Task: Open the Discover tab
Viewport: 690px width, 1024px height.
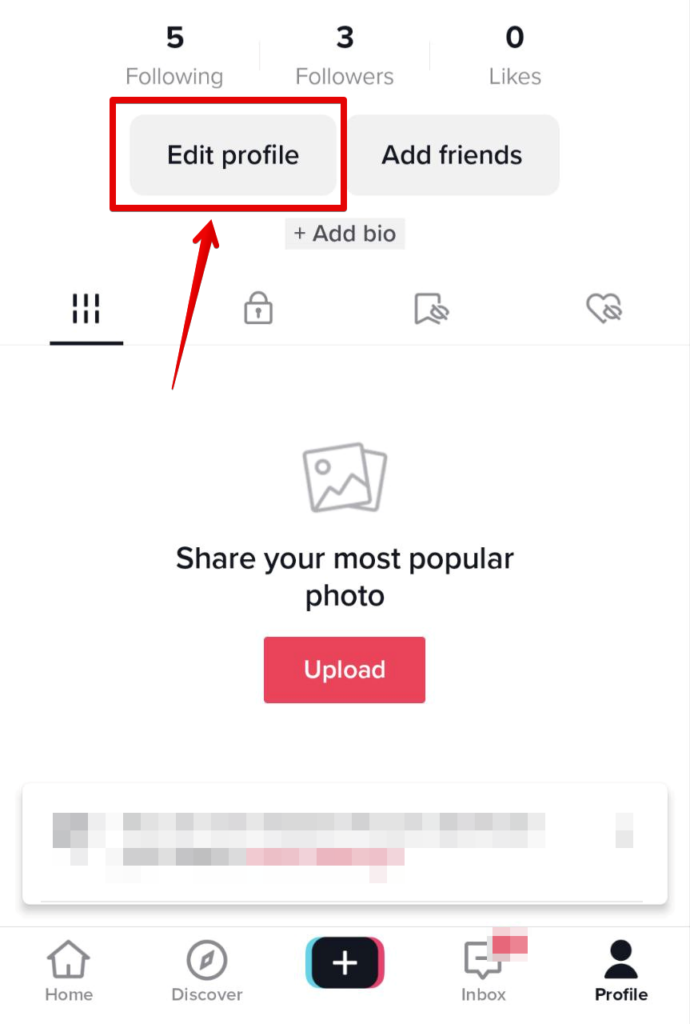Action: click(207, 971)
